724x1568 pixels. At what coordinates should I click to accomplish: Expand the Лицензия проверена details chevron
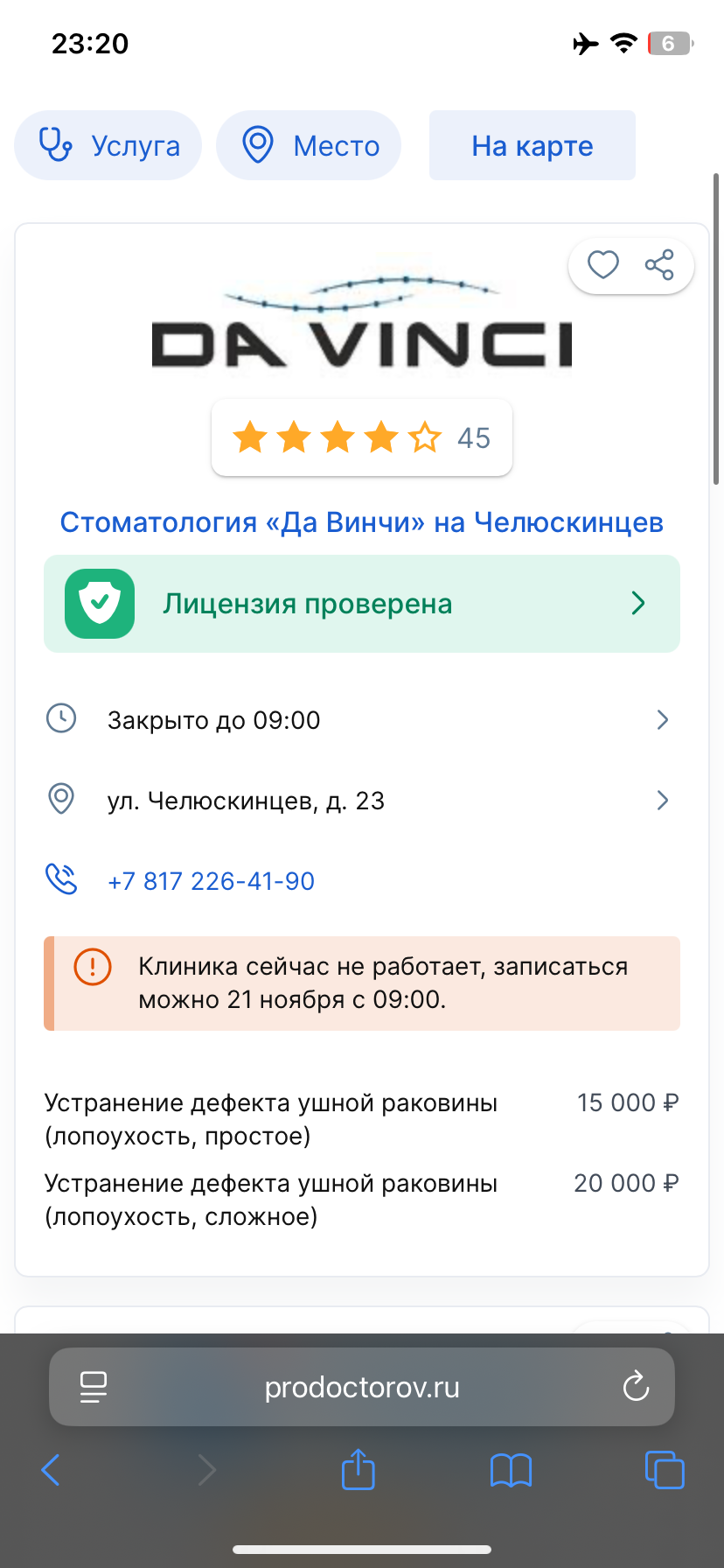pos(639,603)
